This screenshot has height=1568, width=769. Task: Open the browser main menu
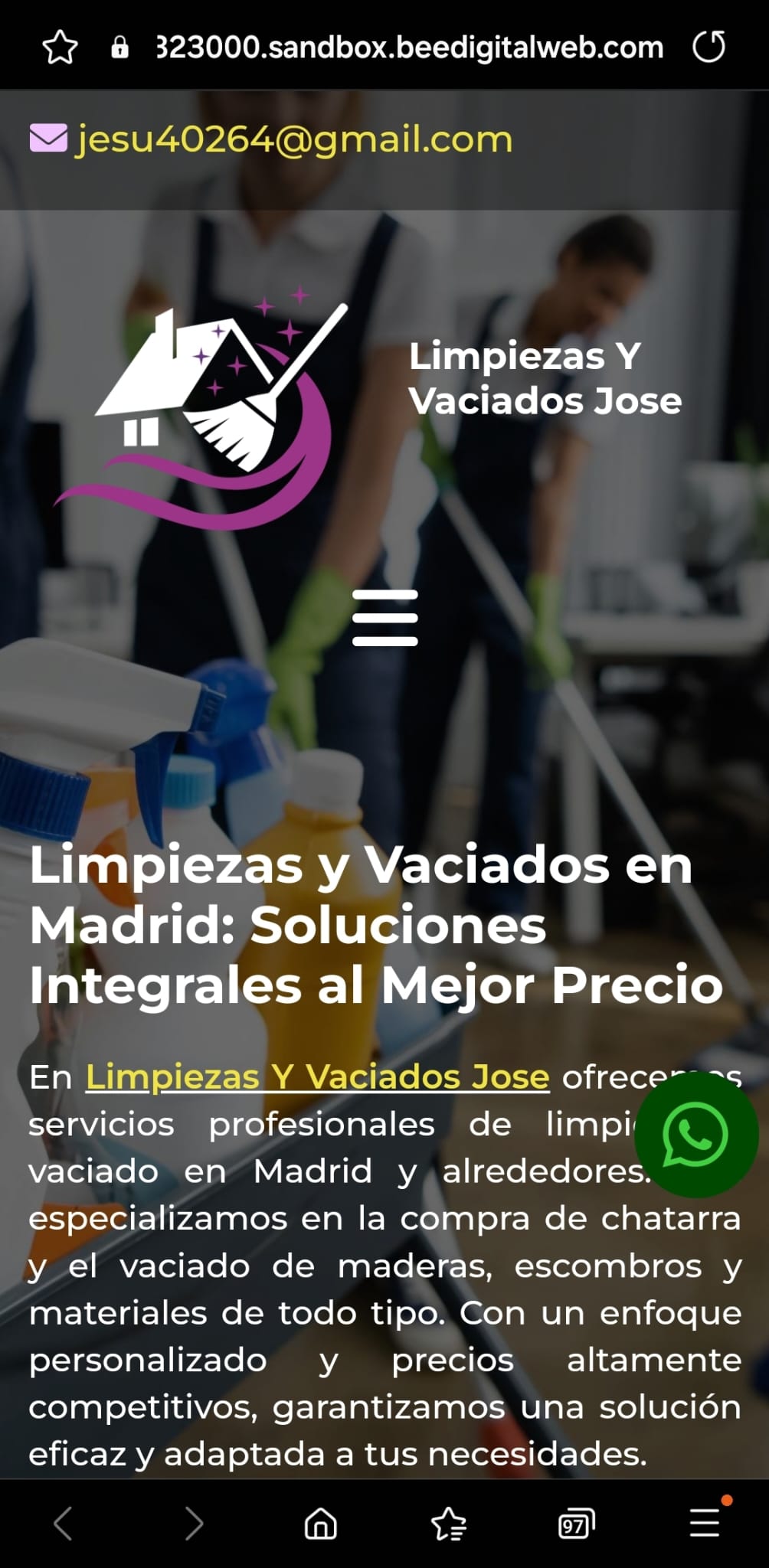705,1524
